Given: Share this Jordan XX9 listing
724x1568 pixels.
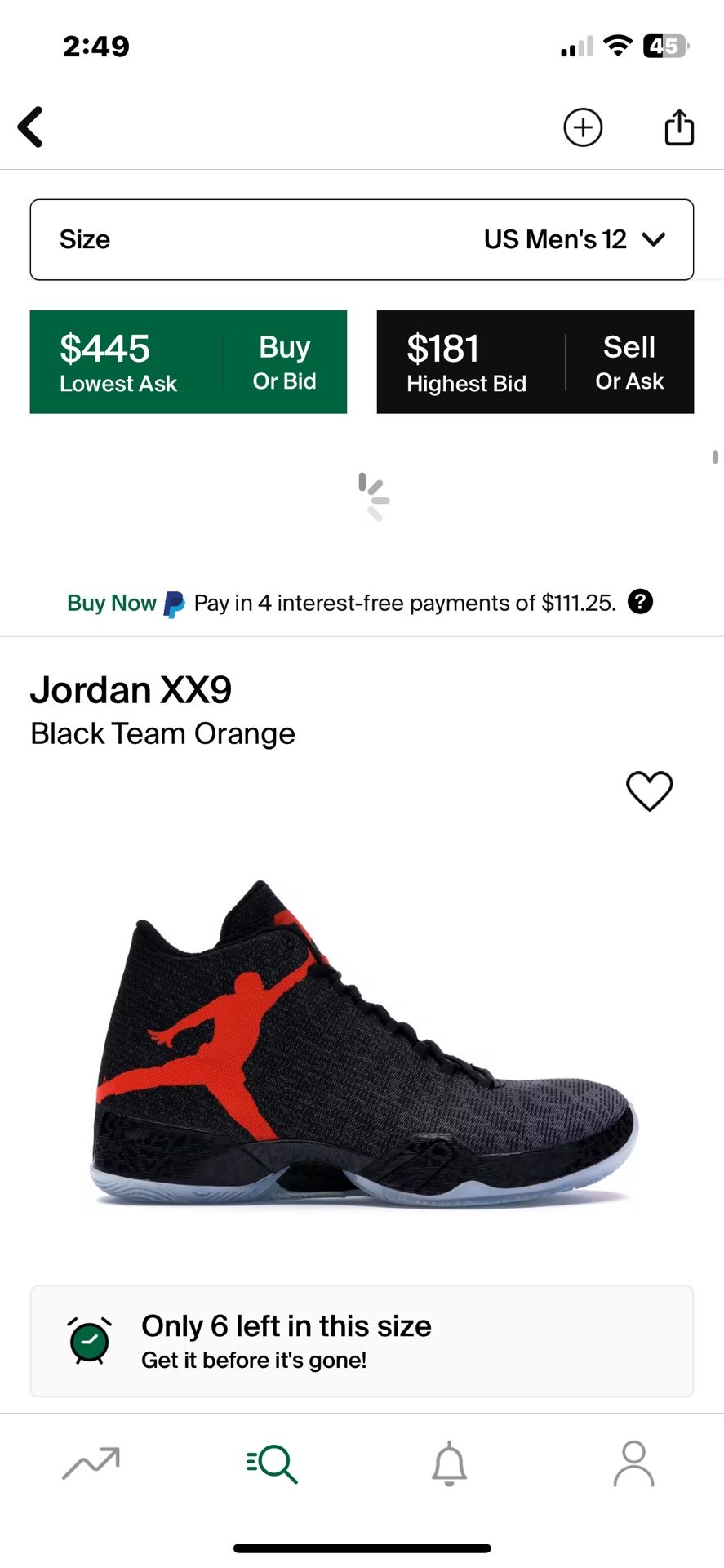Looking at the screenshot, I should pyautogui.click(x=679, y=127).
